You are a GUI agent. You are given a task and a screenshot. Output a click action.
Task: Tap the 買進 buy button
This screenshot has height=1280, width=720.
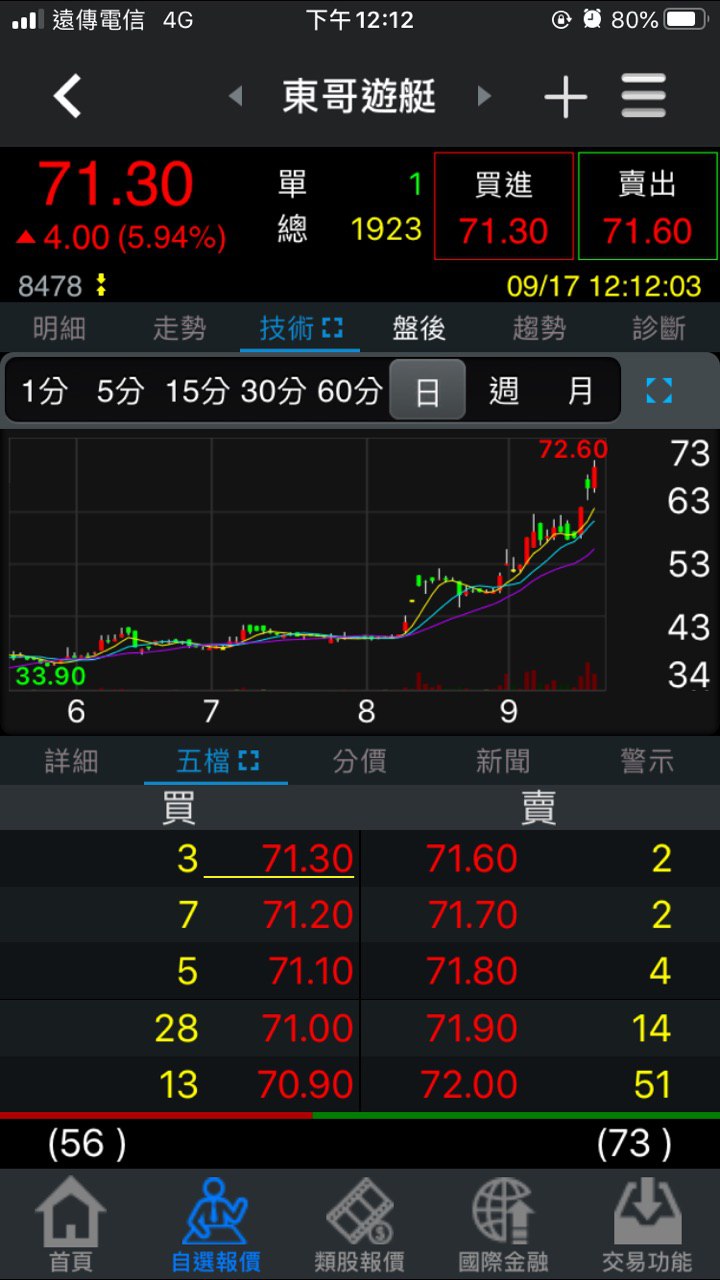(504, 207)
